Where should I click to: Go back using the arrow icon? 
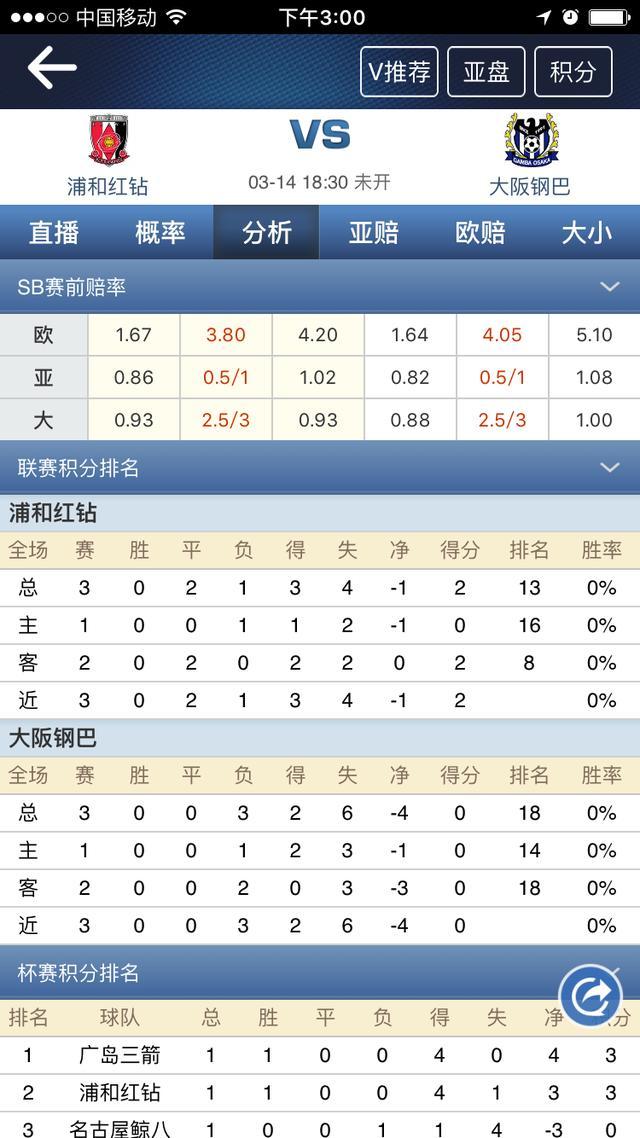click(52, 67)
